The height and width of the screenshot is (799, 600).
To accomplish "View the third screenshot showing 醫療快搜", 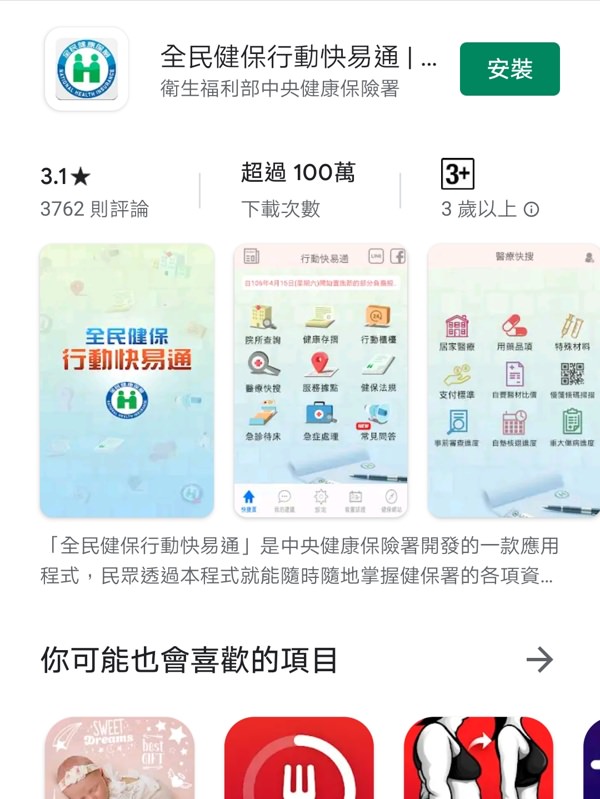I will click(513, 380).
